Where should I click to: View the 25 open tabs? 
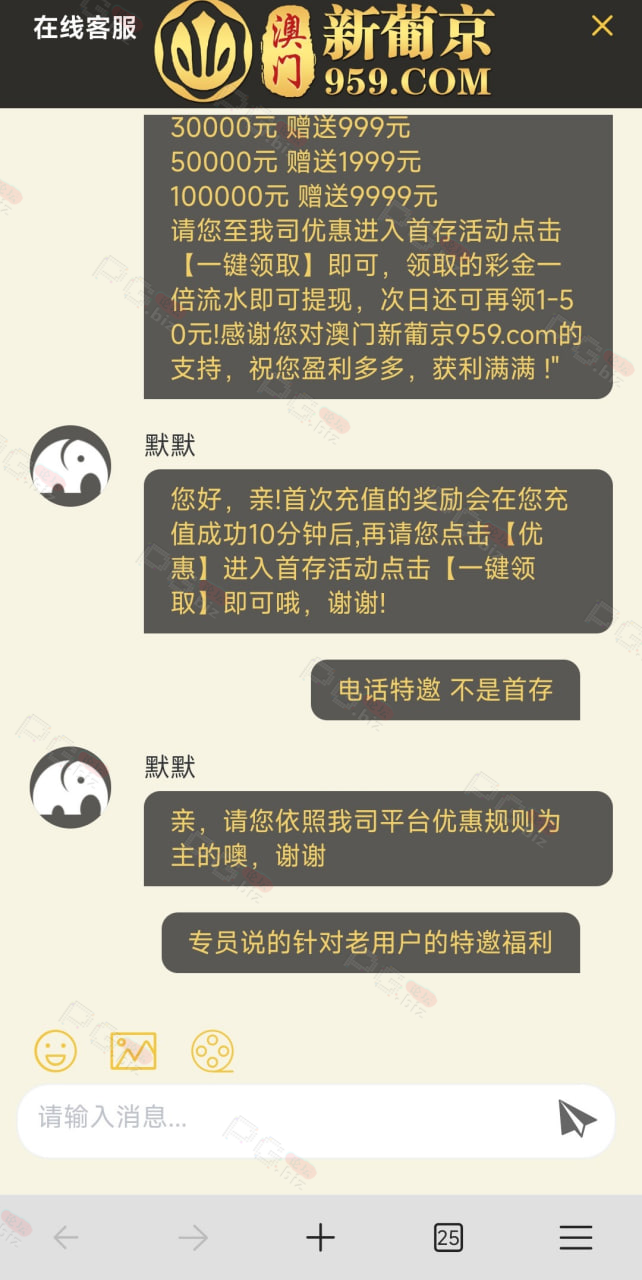point(448,1238)
